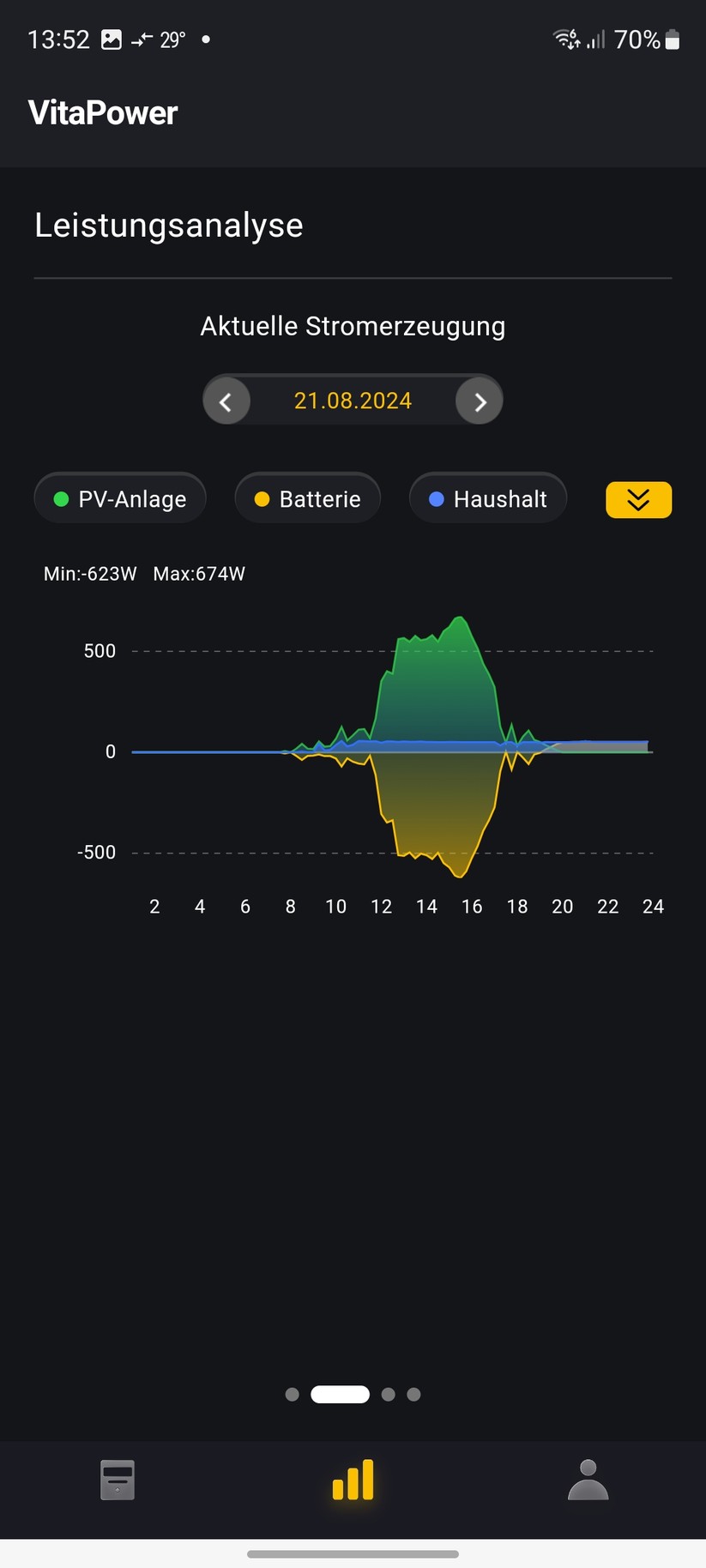Jump to the first page indicator dot
This screenshot has height=1568, width=706.
pos(292,1395)
